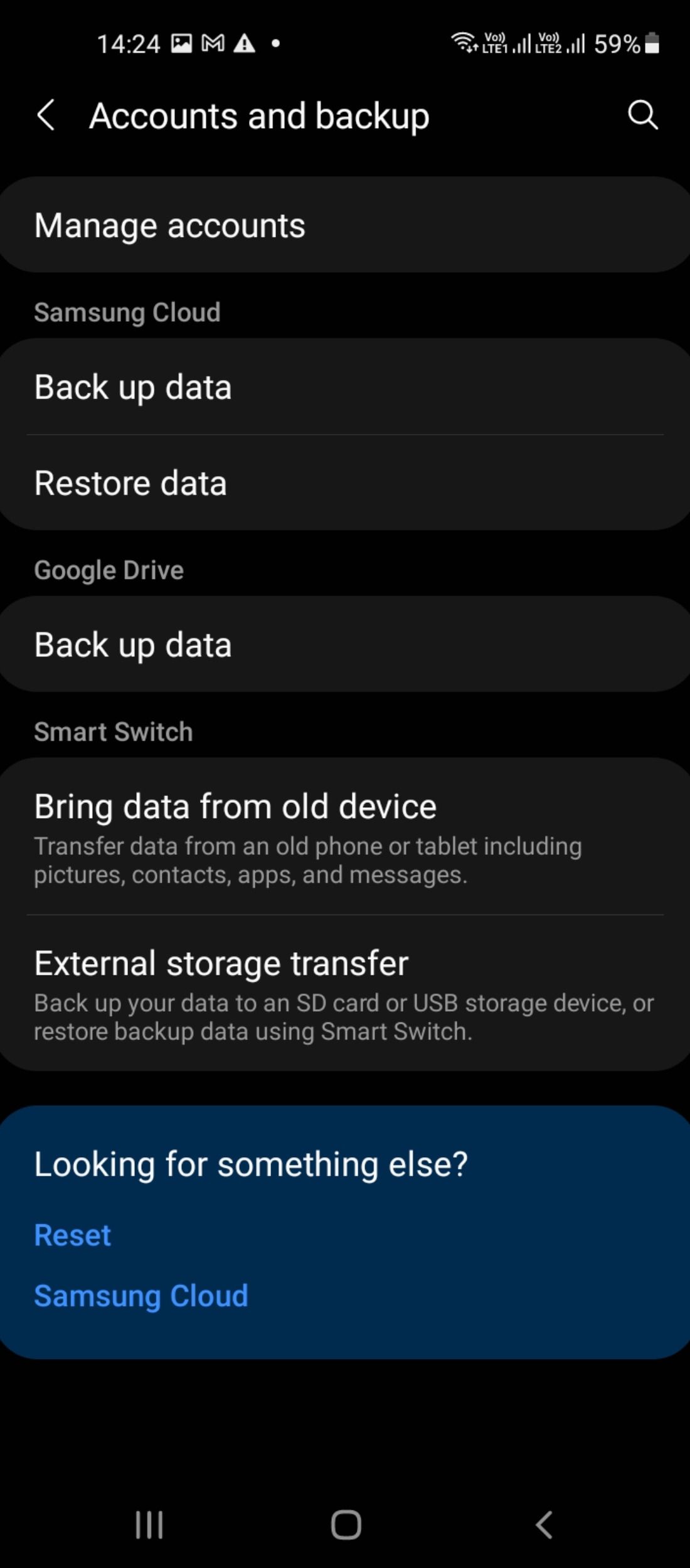This screenshot has height=1568, width=690.
Task: Open Back up data under Google Drive
Action: pyautogui.click(x=345, y=644)
